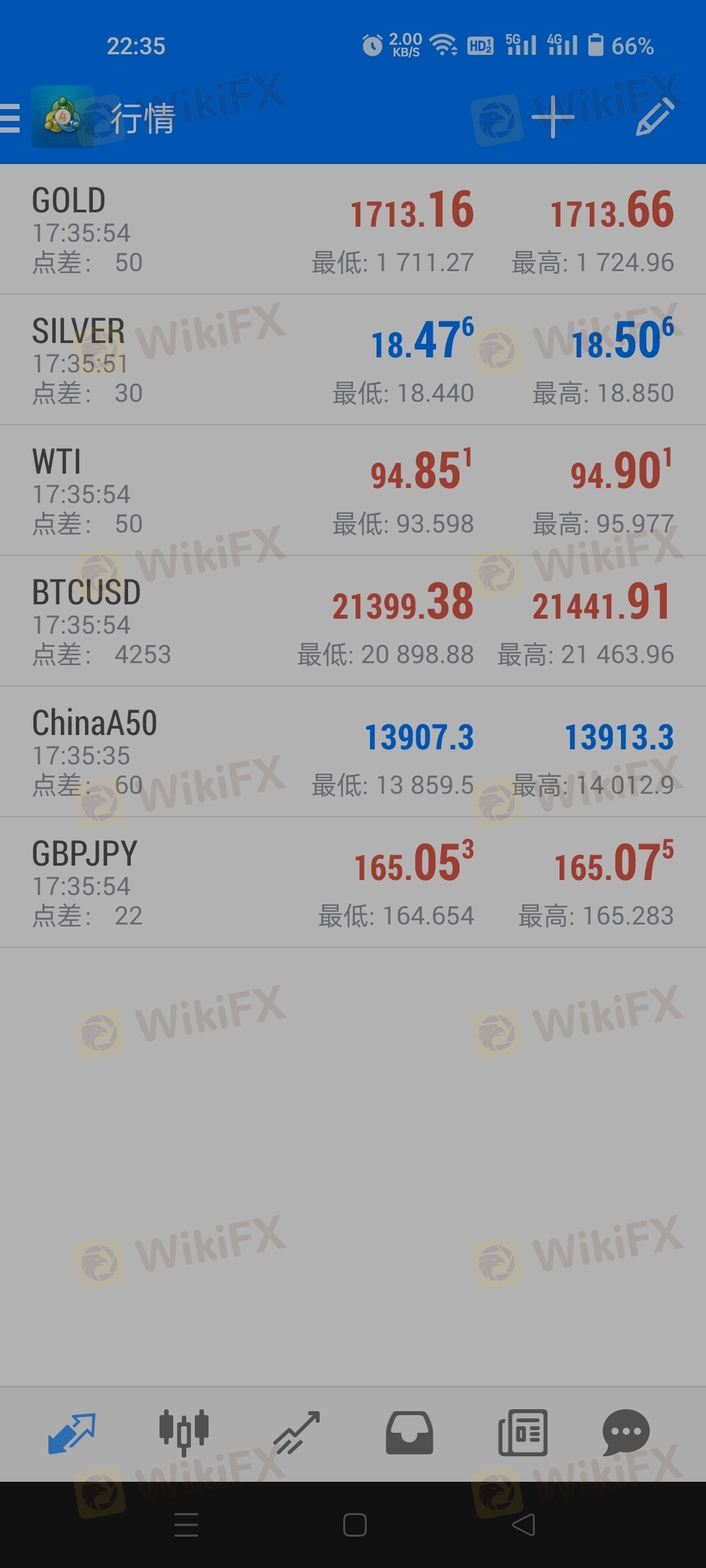Select the quotes tab in bottom bar

coord(72,1433)
